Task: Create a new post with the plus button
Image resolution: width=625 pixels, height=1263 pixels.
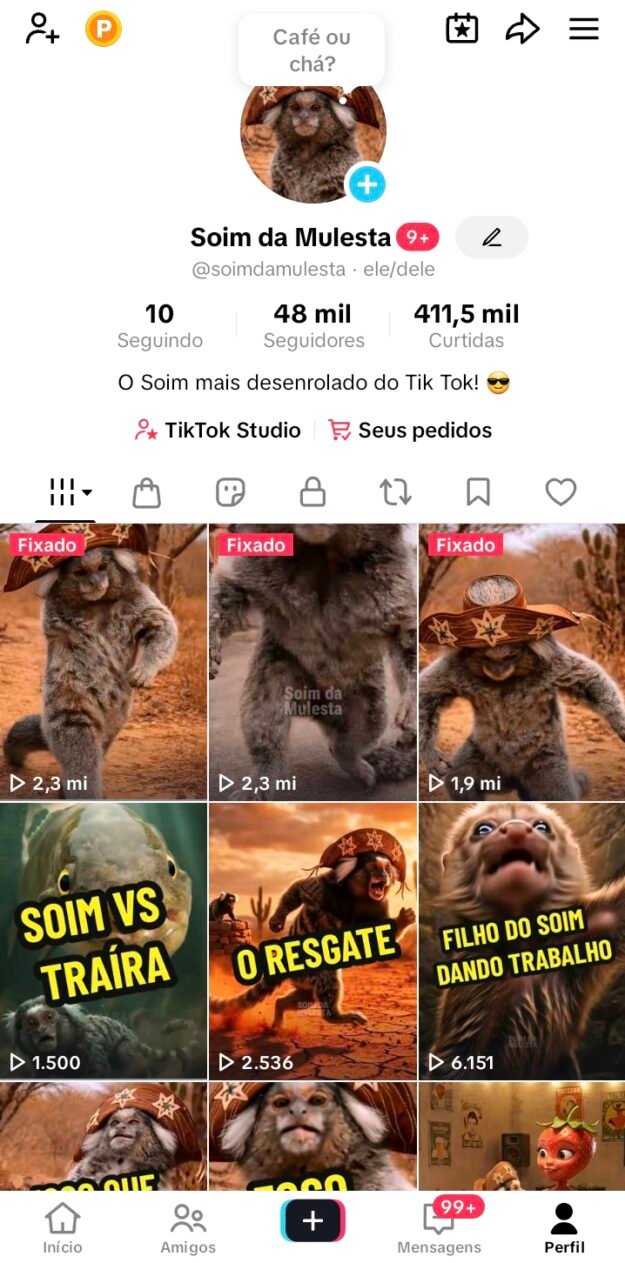Action: (x=312, y=1221)
